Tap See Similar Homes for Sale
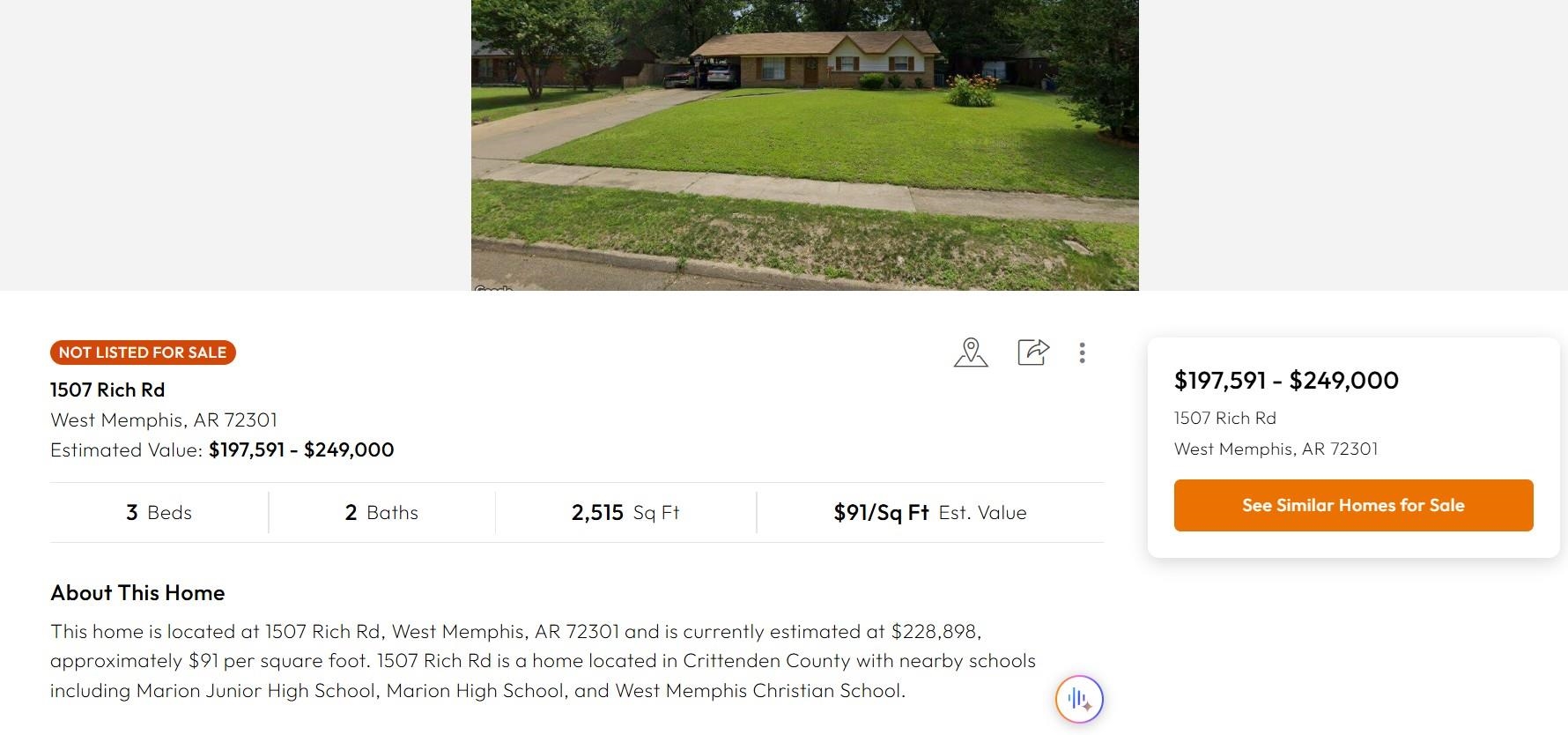 pos(1353,505)
